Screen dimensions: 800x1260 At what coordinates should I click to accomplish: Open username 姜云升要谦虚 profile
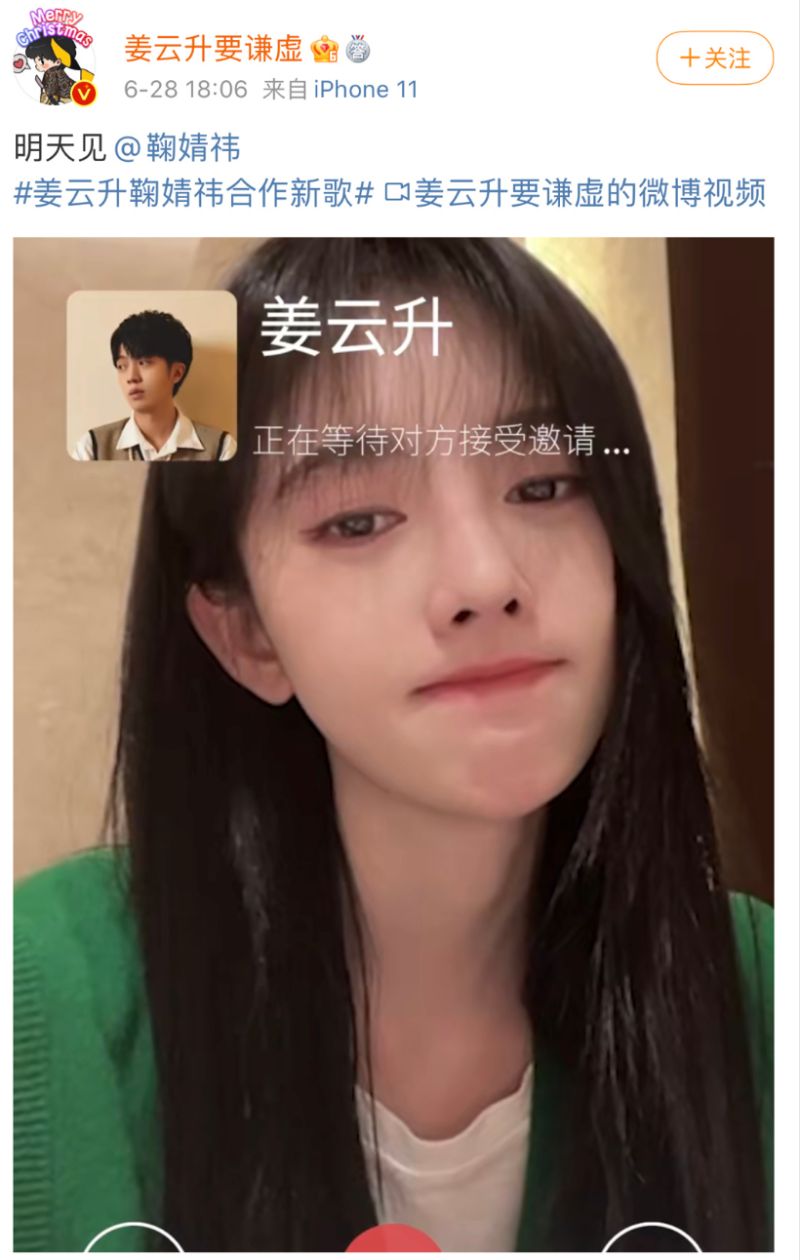pyautogui.click(x=212, y=47)
